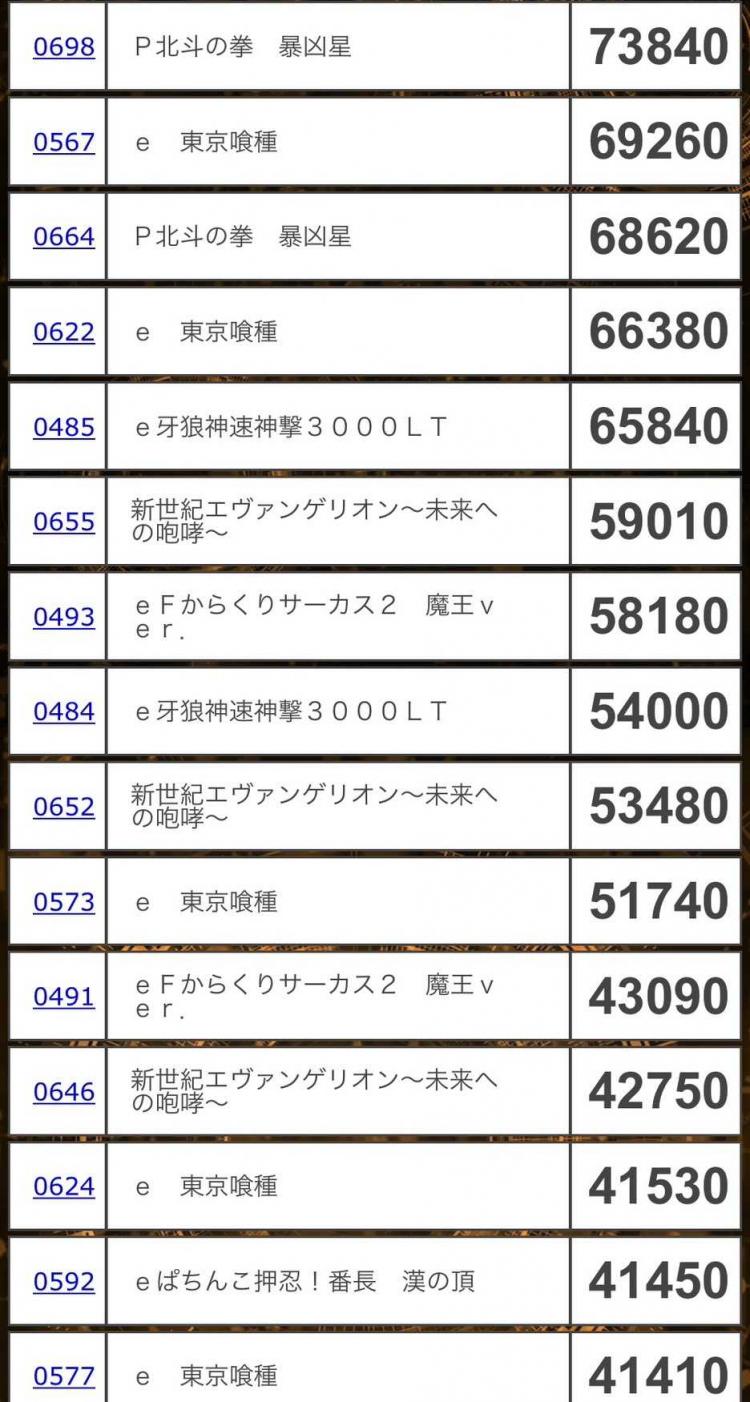Open the 0655 Evangelion machine link
The height and width of the screenshot is (1402, 750).
point(64,522)
